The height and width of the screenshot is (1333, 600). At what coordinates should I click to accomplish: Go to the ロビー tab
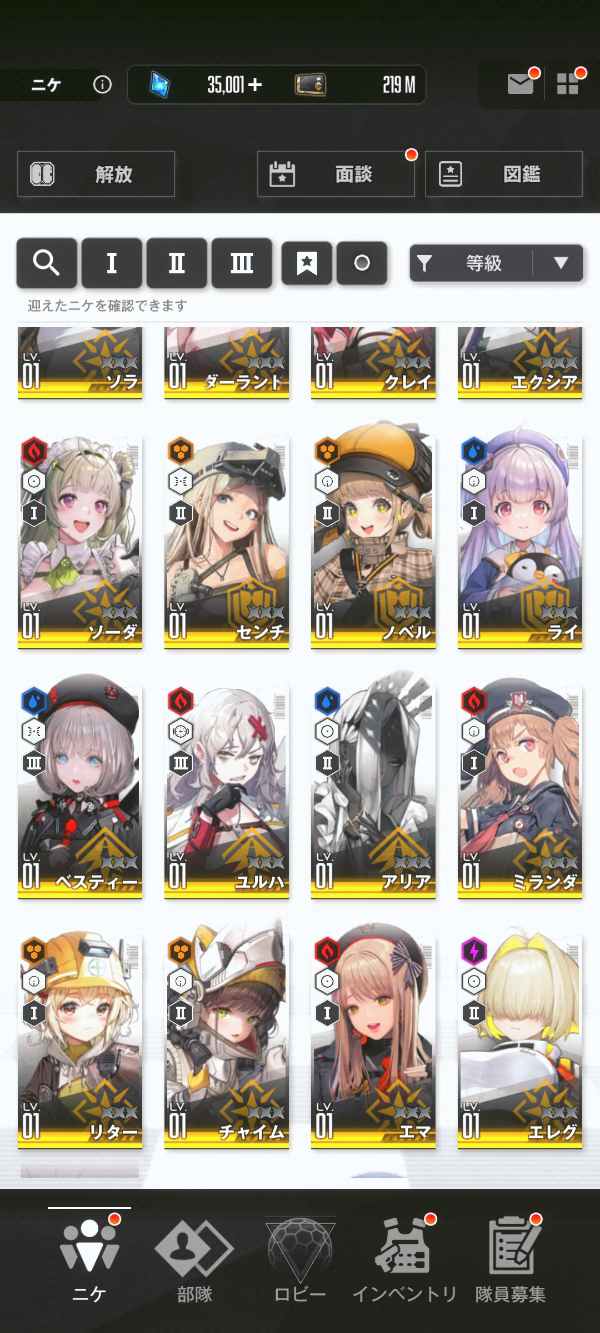pos(300,1262)
